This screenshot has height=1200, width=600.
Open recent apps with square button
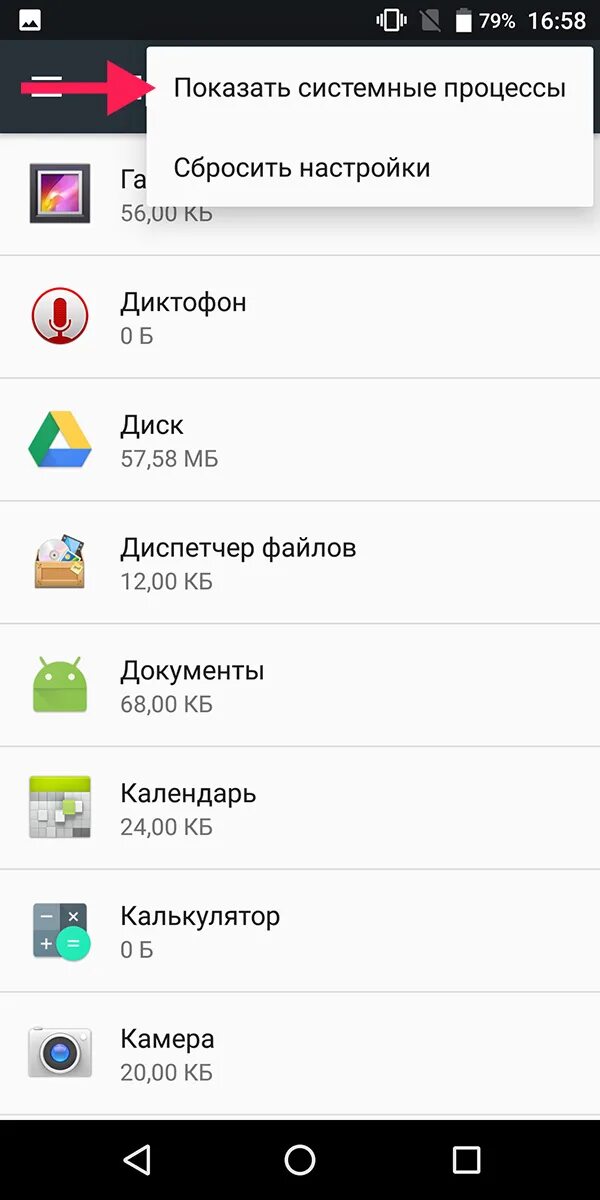[x=466, y=1159]
